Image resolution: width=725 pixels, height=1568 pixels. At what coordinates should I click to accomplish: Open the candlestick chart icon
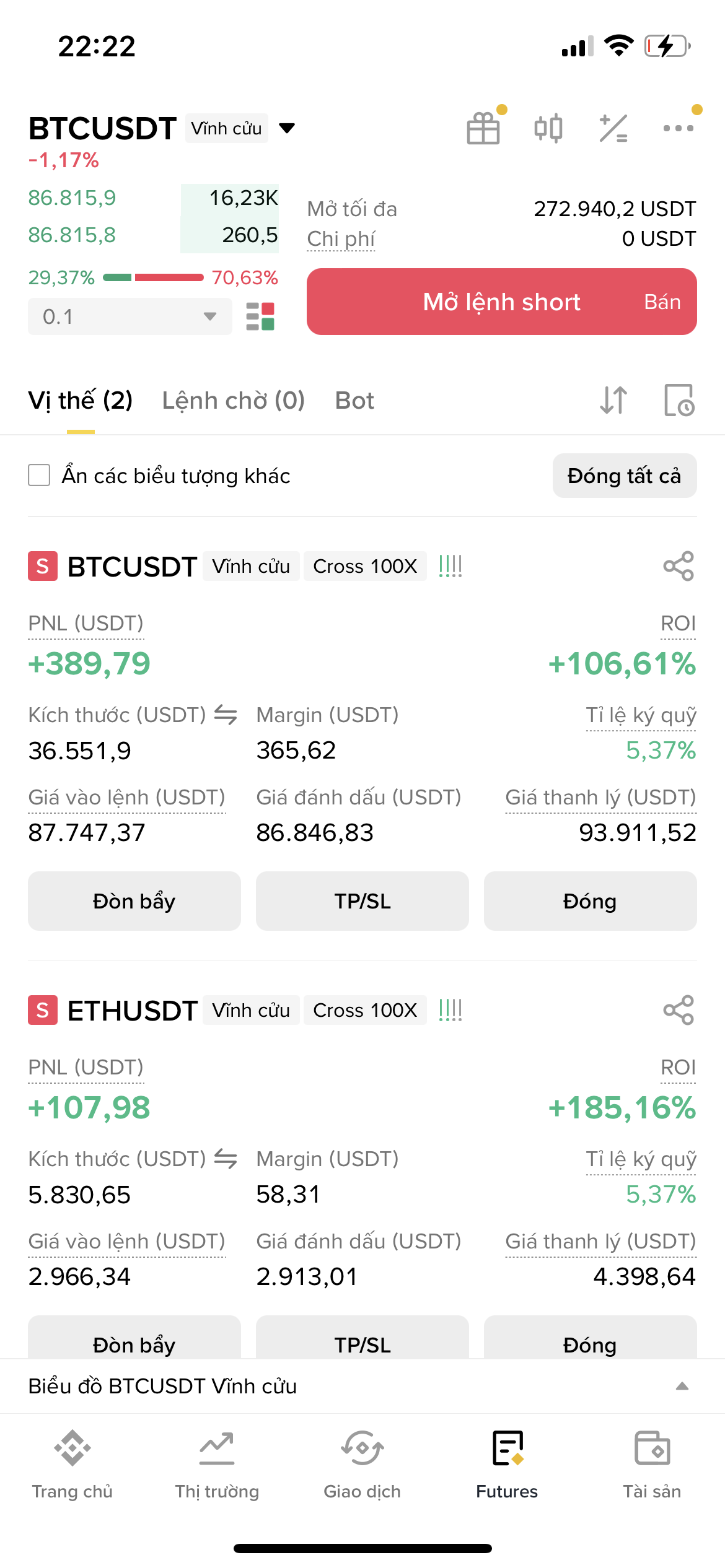point(548,128)
